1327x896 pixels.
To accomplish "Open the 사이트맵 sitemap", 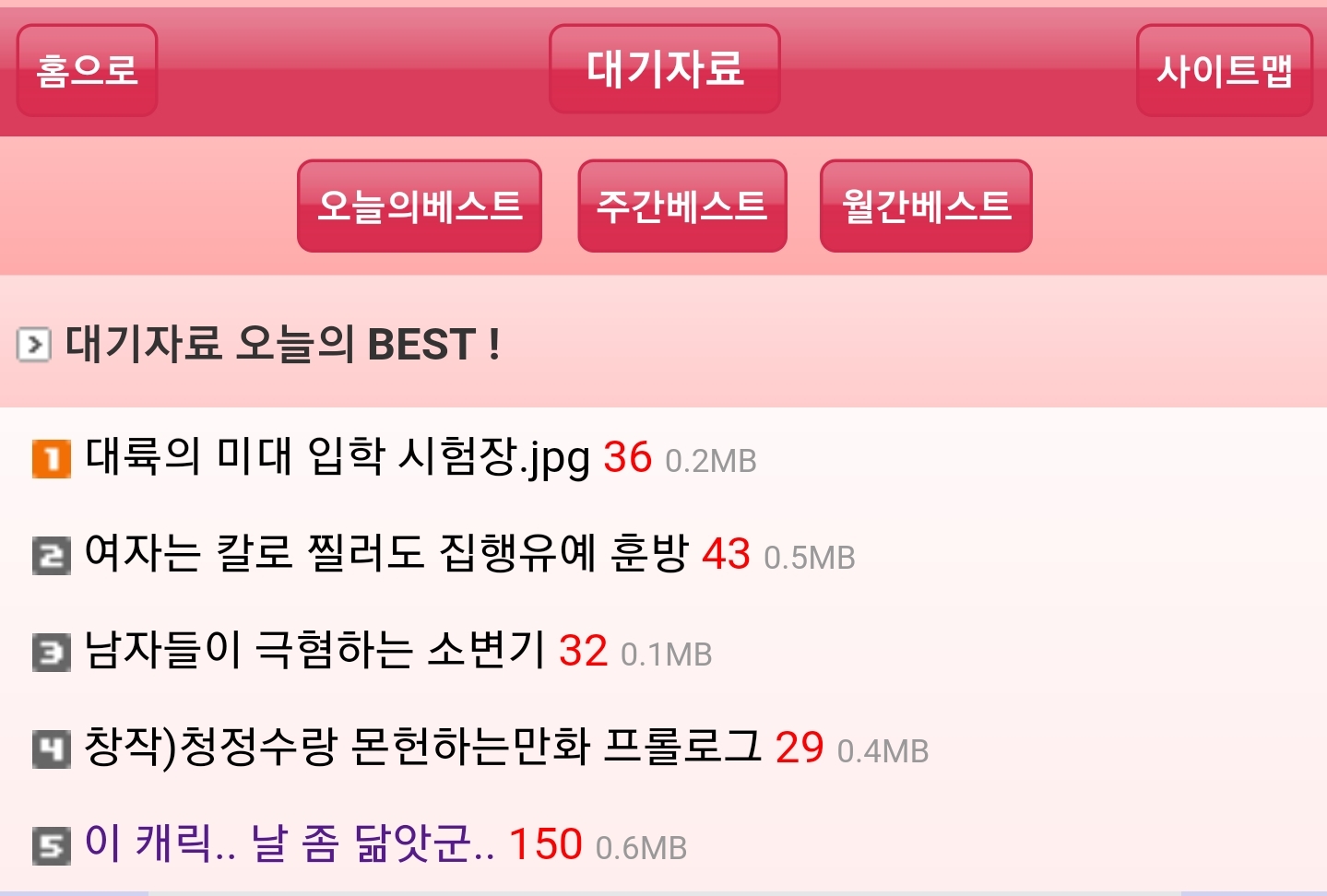I will [1225, 70].
